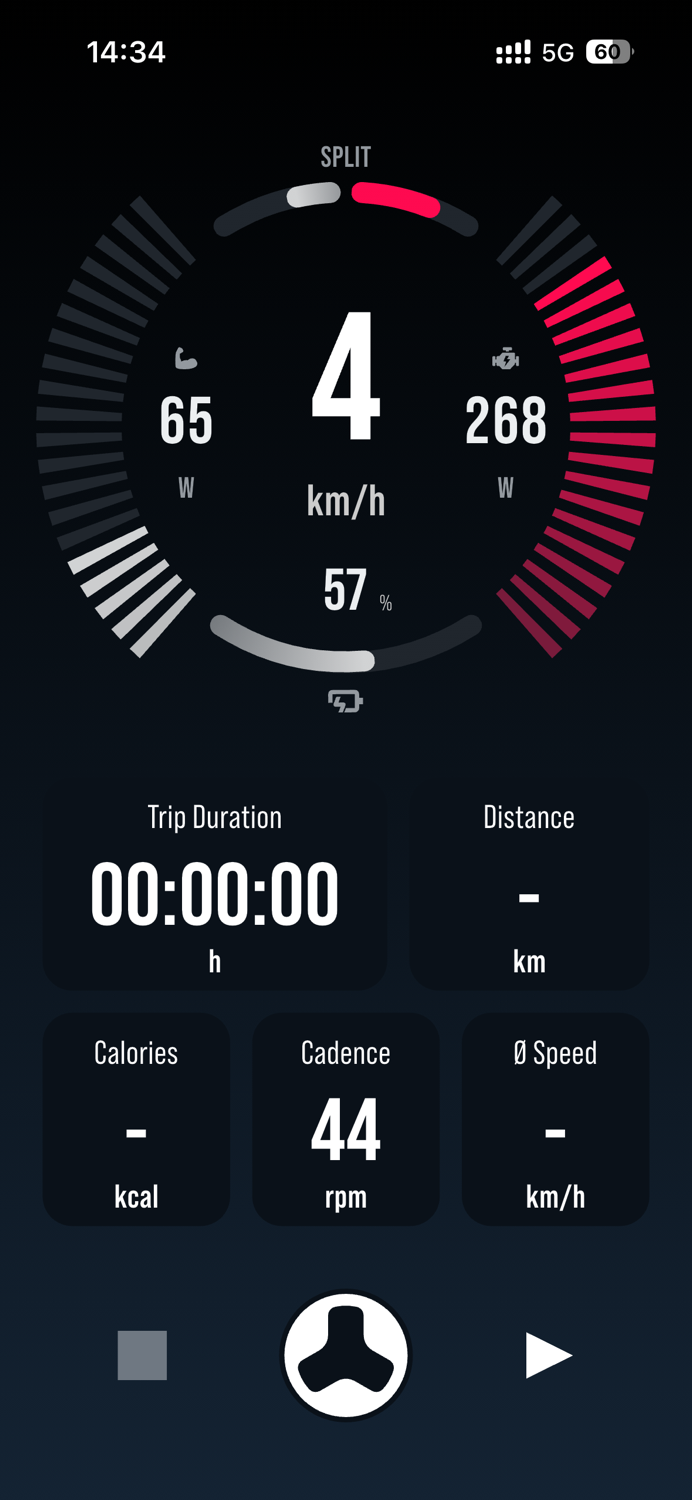Tap the Ø Speed tile
Screen dimensions: 692x1500
(x=555, y=1119)
